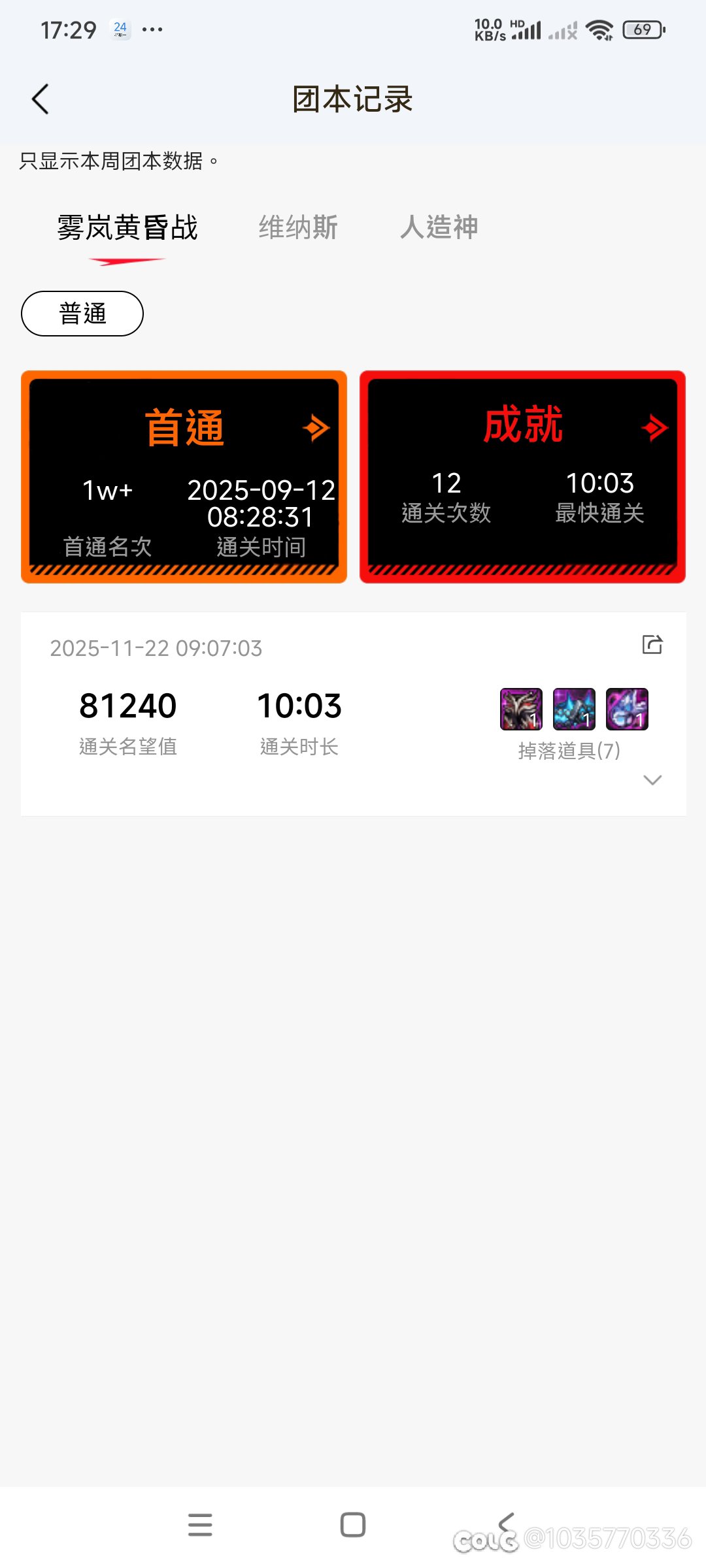Open the system recent apps menu
Screen dimensions: 706x1568
pos(200,1524)
